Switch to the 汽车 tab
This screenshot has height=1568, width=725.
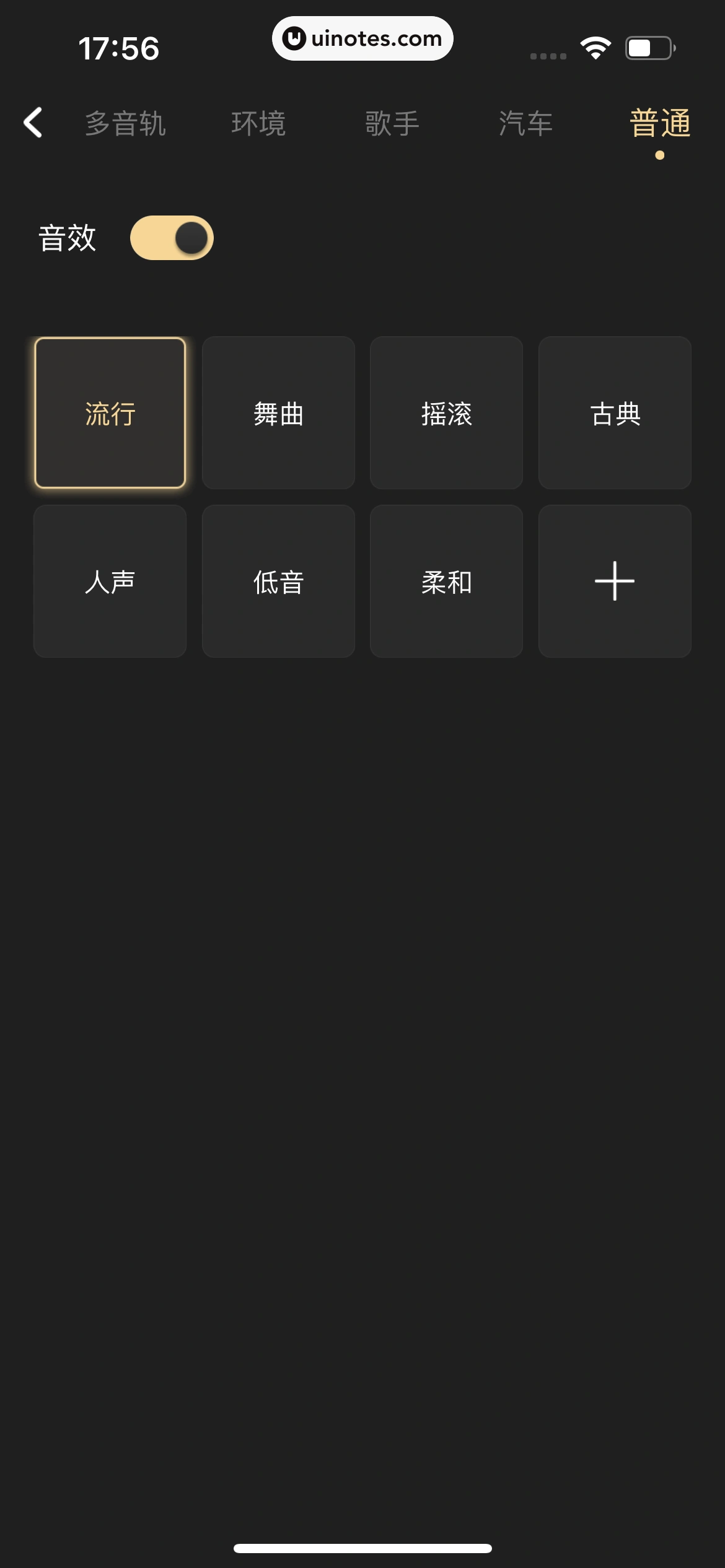click(525, 123)
